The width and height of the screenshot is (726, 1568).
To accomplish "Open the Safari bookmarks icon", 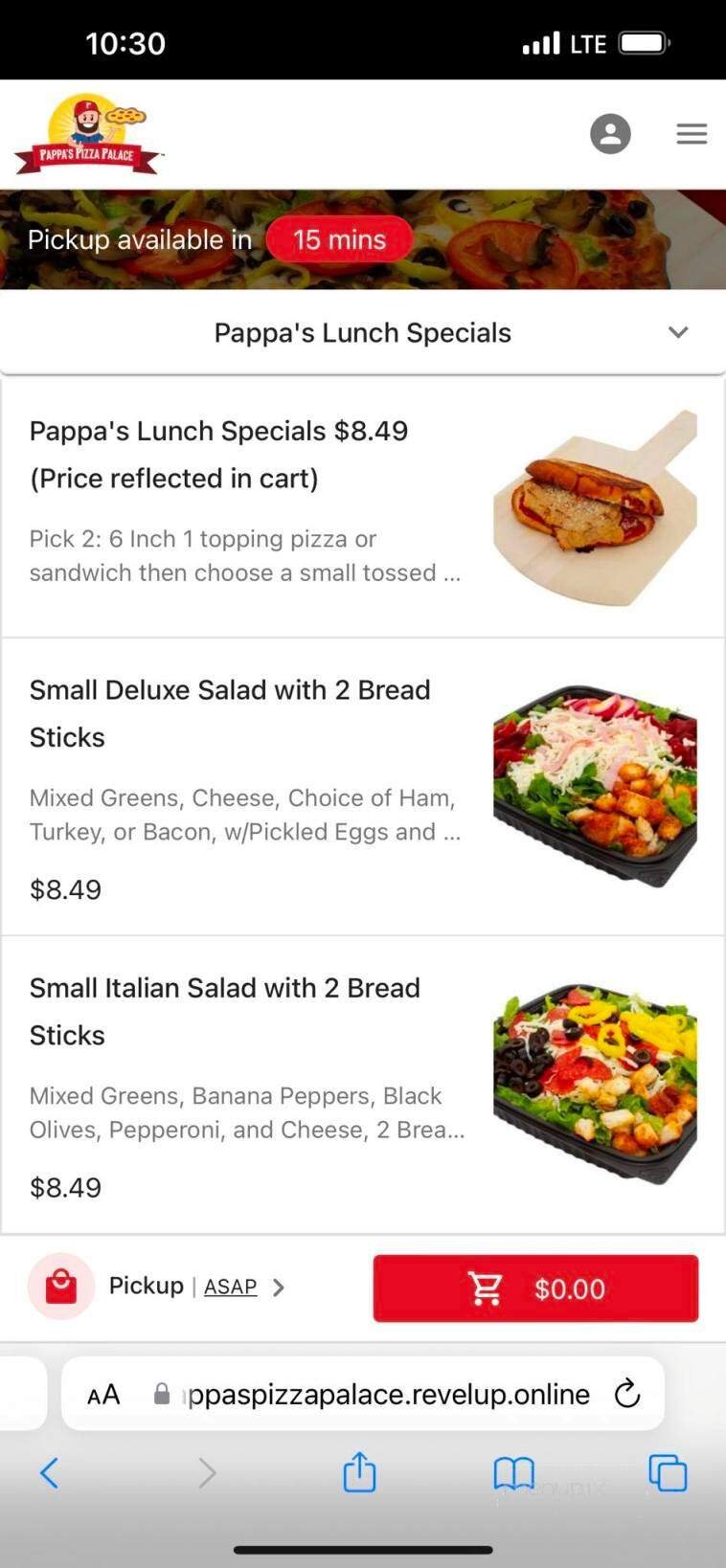I will click(x=514, y=1473).
